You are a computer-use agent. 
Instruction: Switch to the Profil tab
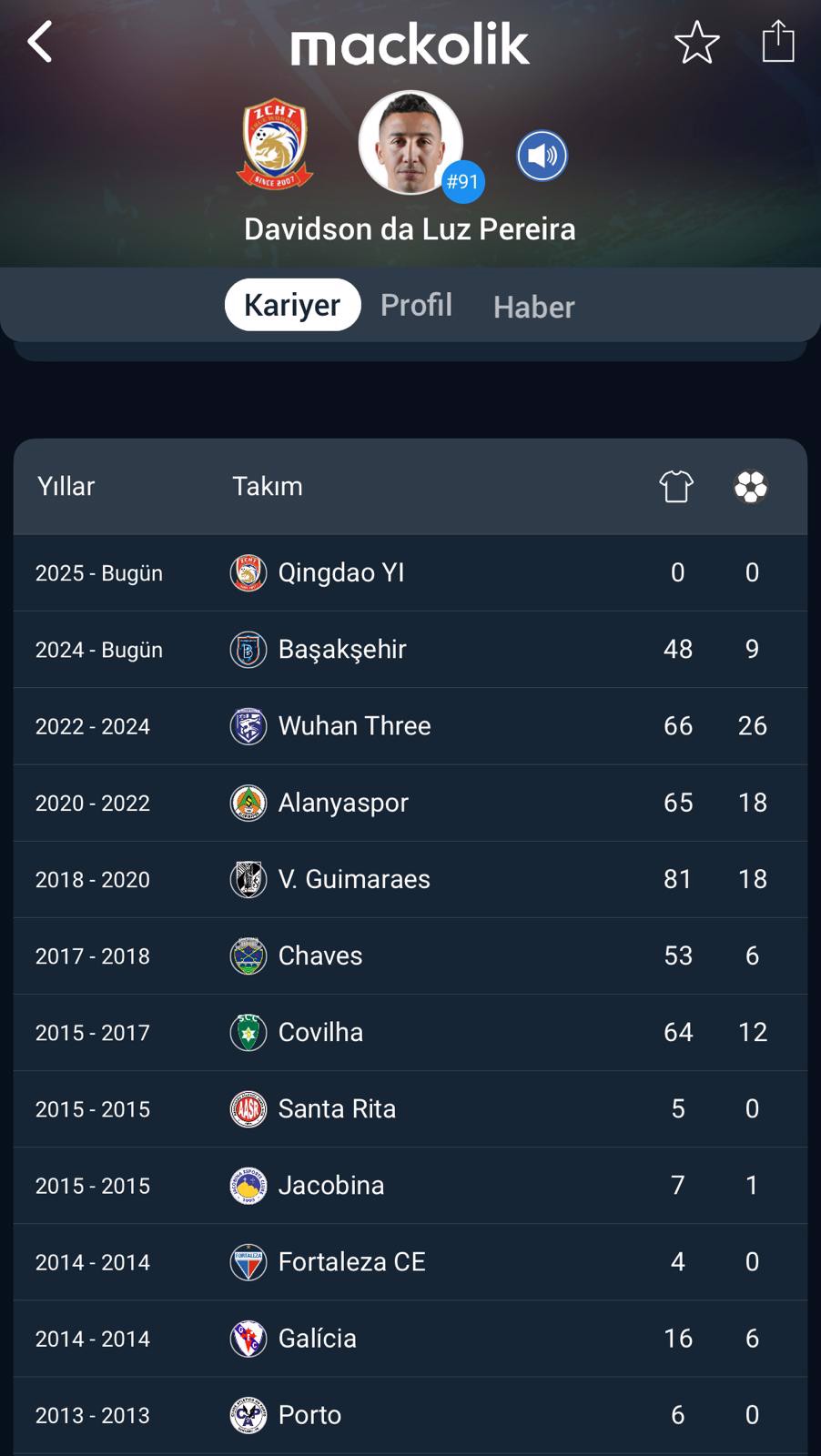coord(416,305)
